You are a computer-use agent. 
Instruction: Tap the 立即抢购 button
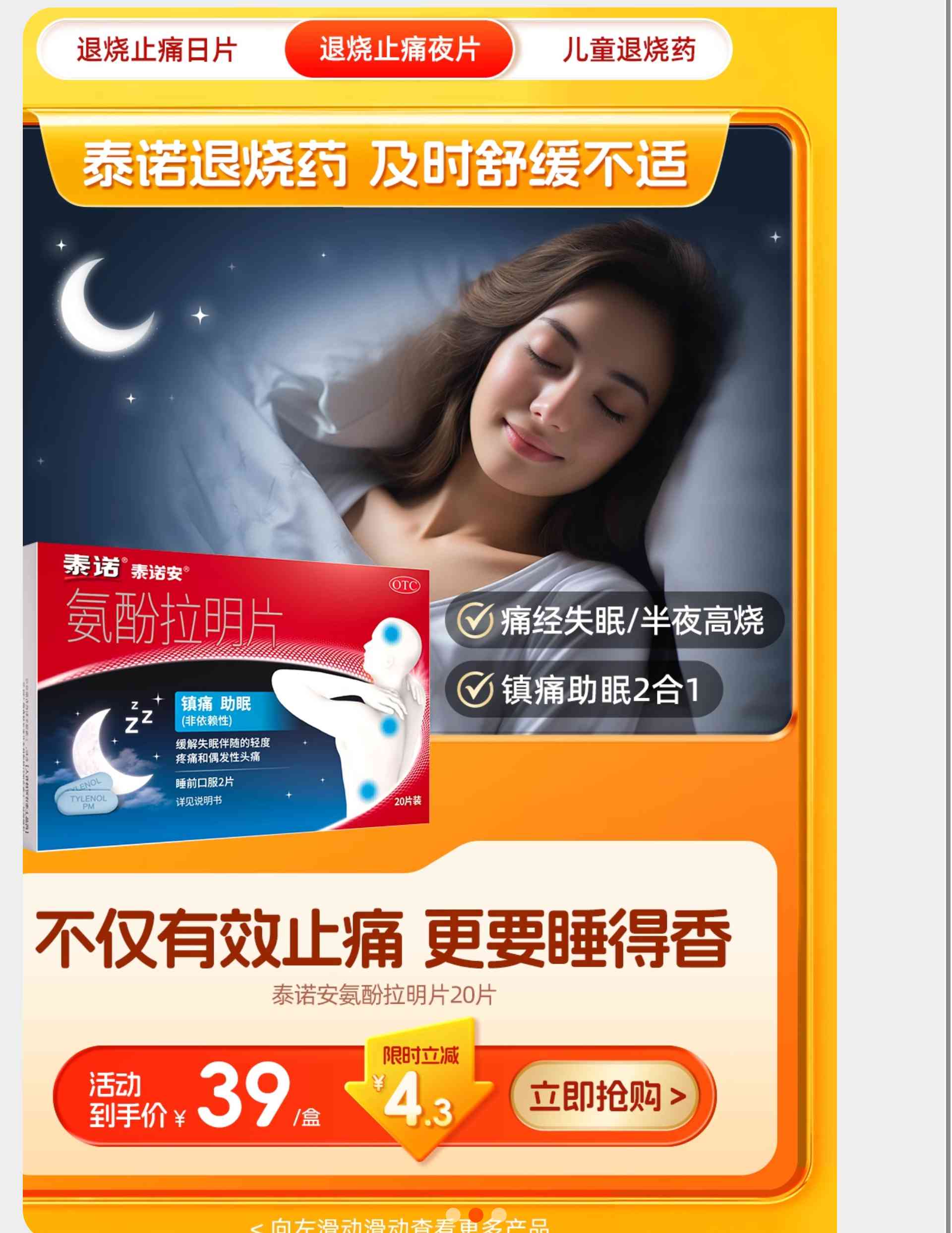tap(605, 1096)
